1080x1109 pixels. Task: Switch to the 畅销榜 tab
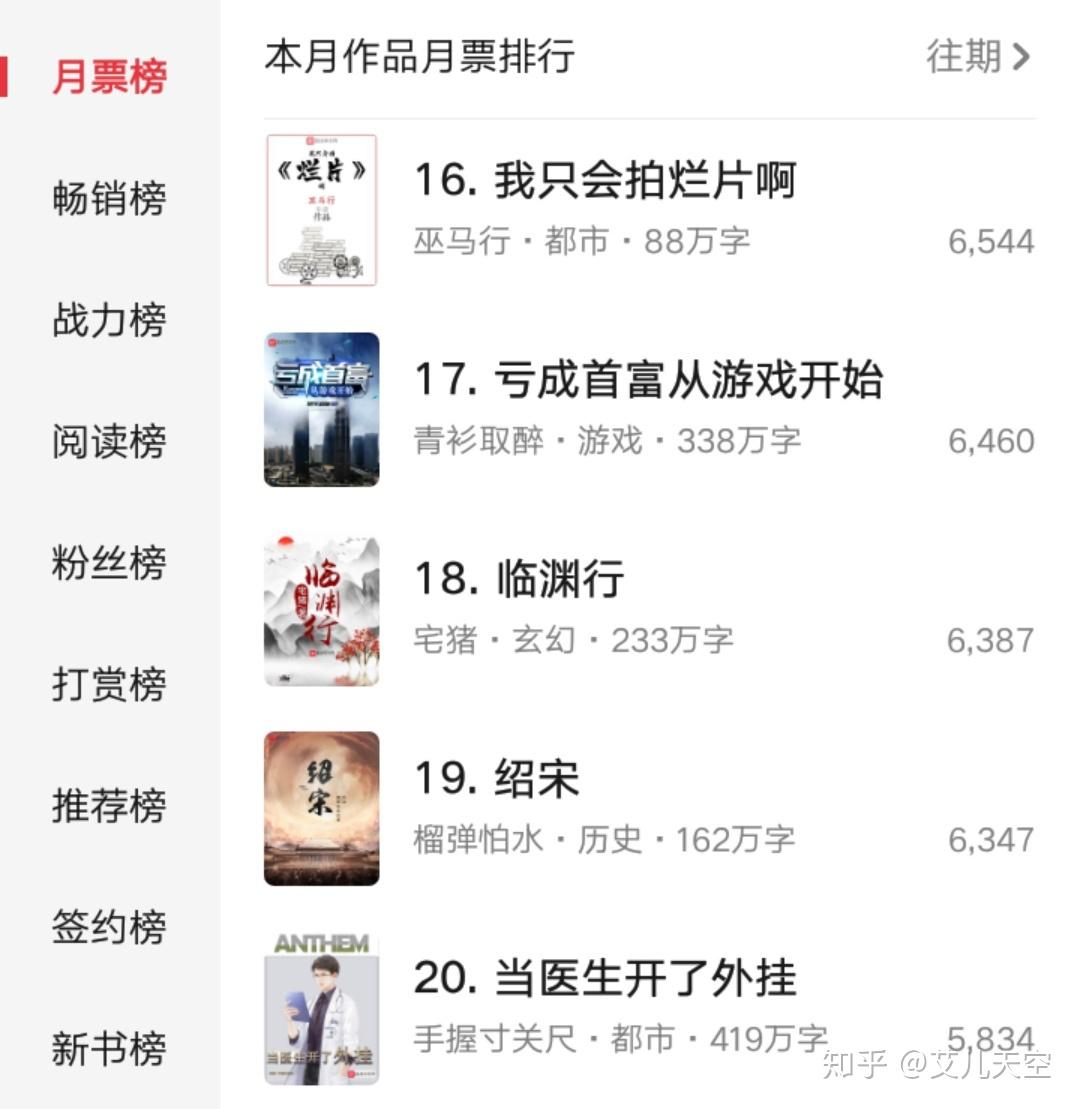(x=109, y=199)
